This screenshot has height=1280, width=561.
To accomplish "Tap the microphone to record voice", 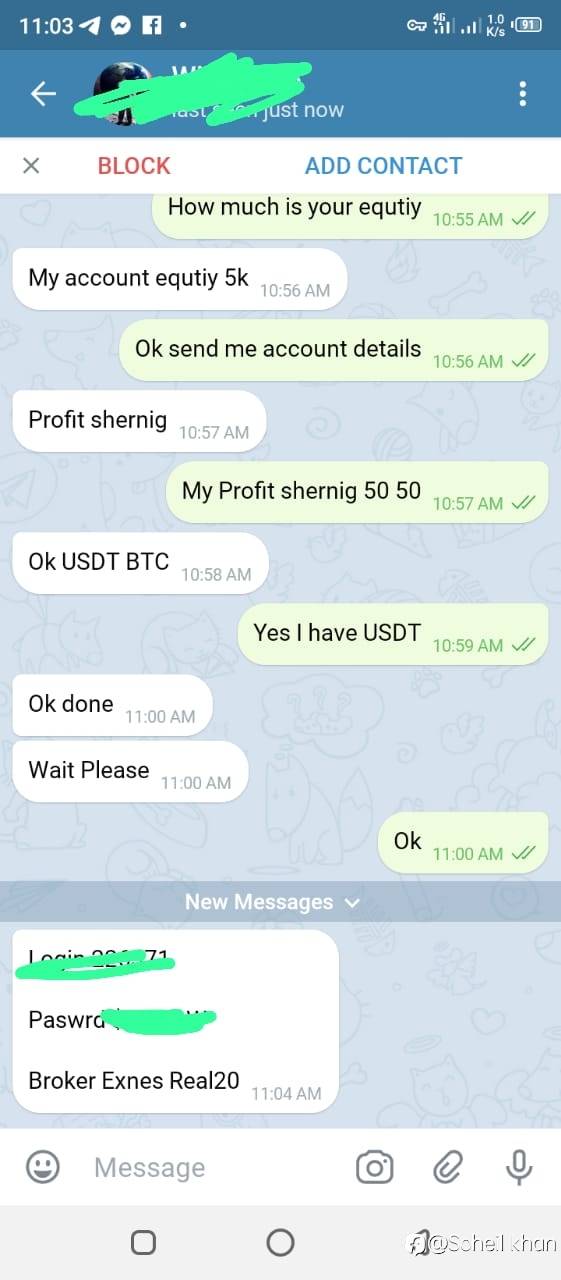I will pyautogui.click(x=518, y=1167).
